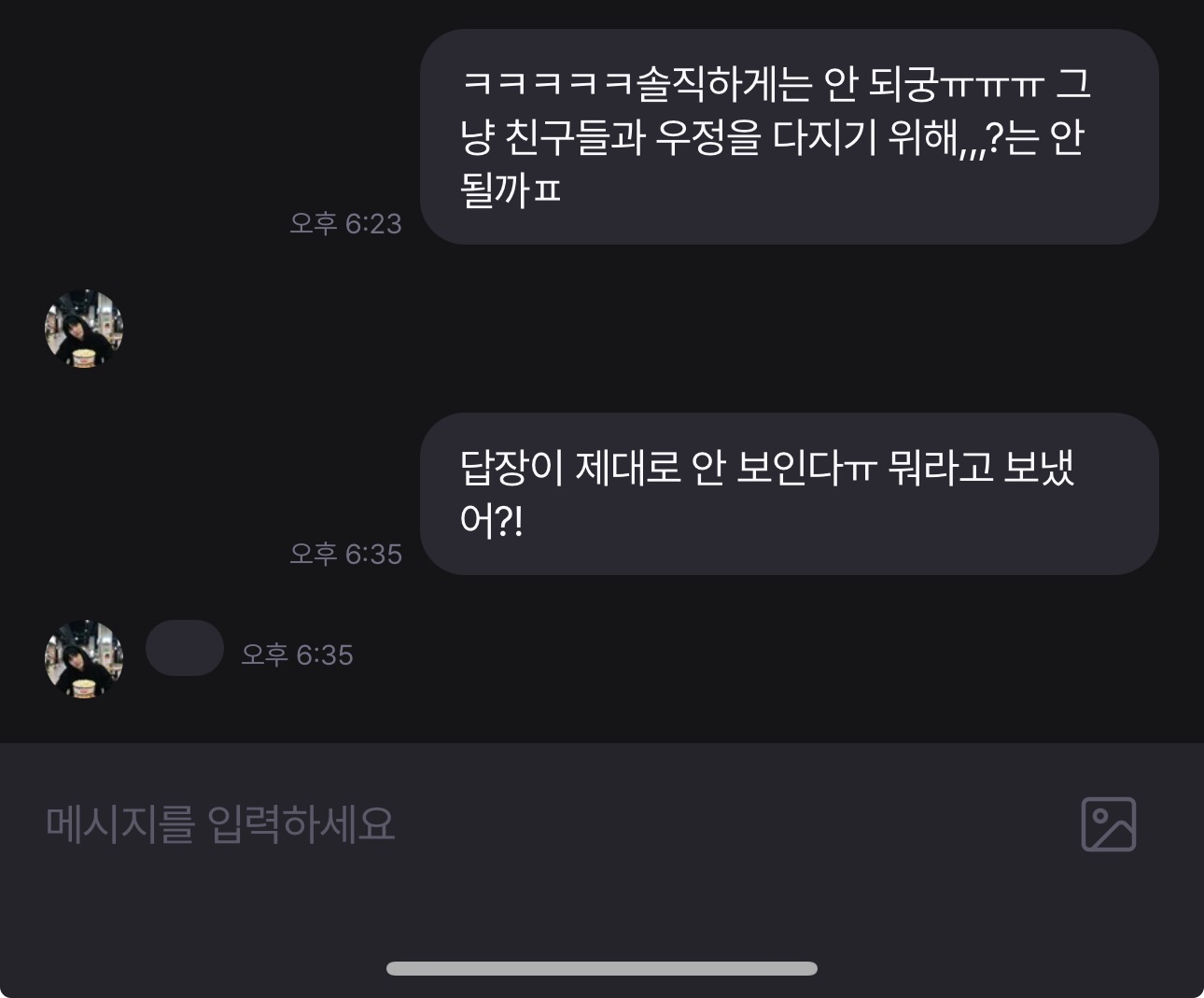The image size is (1204, 998).
Task: Open the image attachment picker
Action: (1108, 824)
